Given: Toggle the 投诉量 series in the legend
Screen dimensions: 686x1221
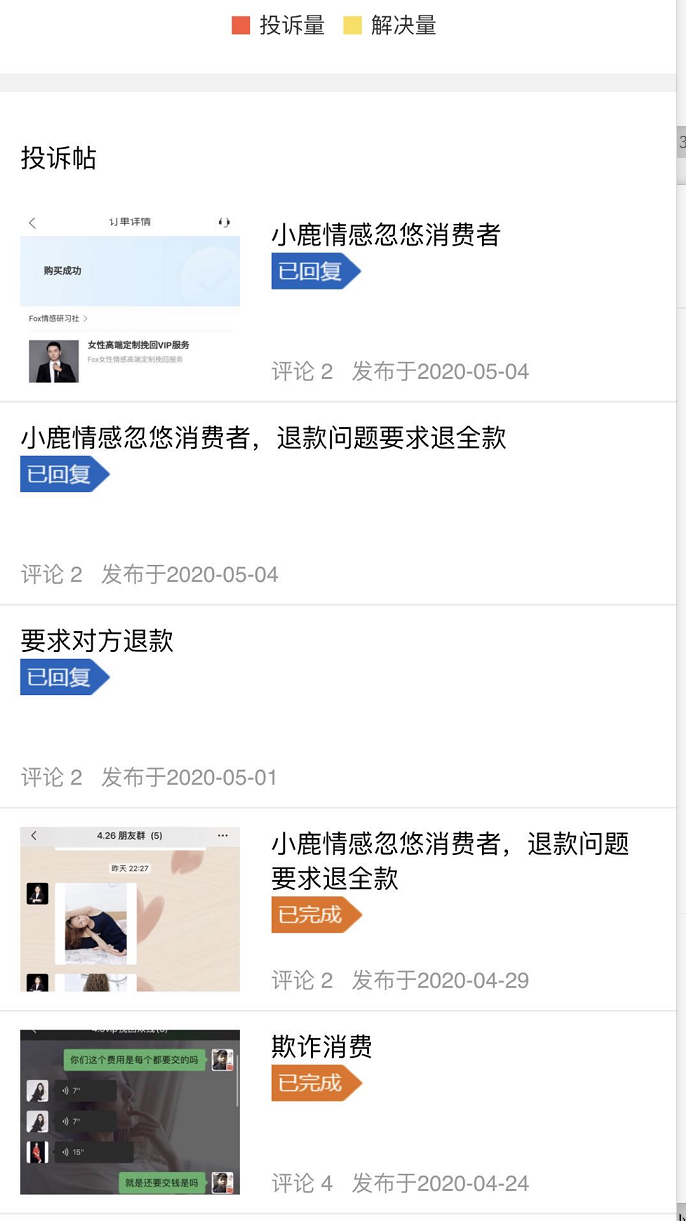Looking at the screenshot, I should tap(278, 26).
